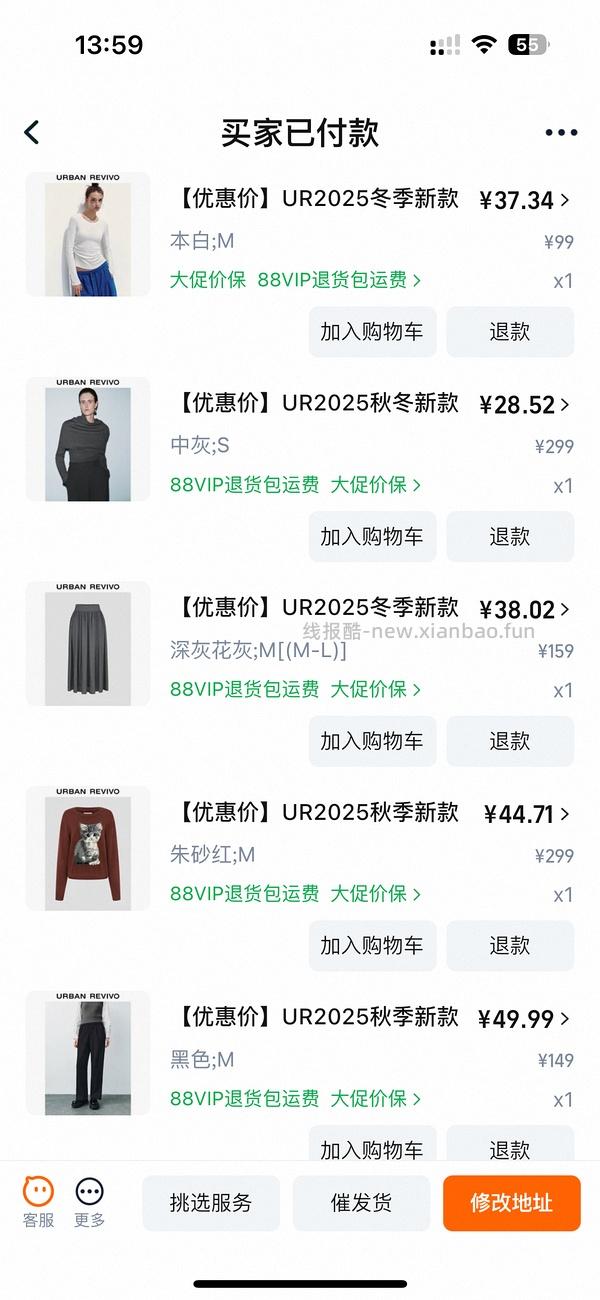The height and width of the screenshot is (1300, 600).
Task: Open the 客服 customer service chat
Action: tap(39, 1202)
